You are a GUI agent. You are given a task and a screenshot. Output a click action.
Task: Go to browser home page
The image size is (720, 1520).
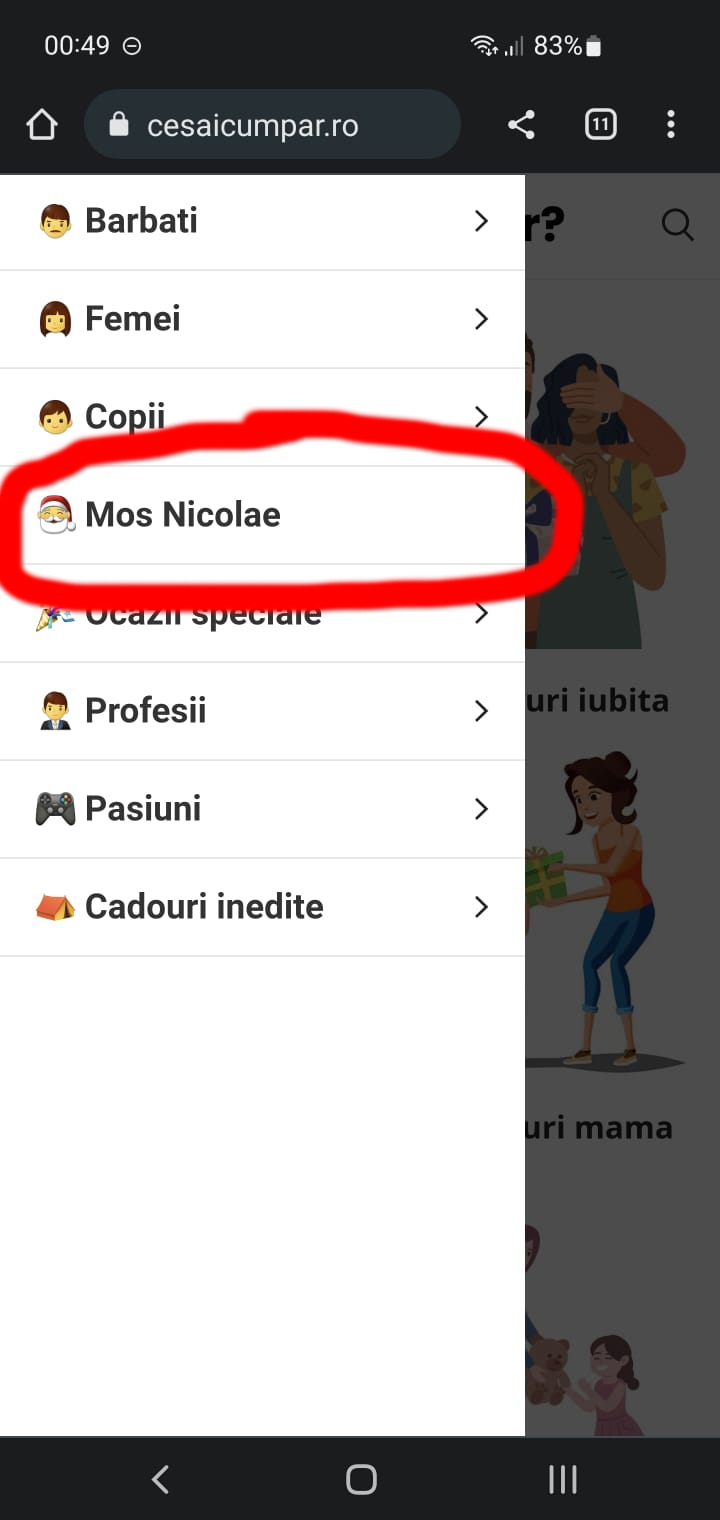(42, 125)
